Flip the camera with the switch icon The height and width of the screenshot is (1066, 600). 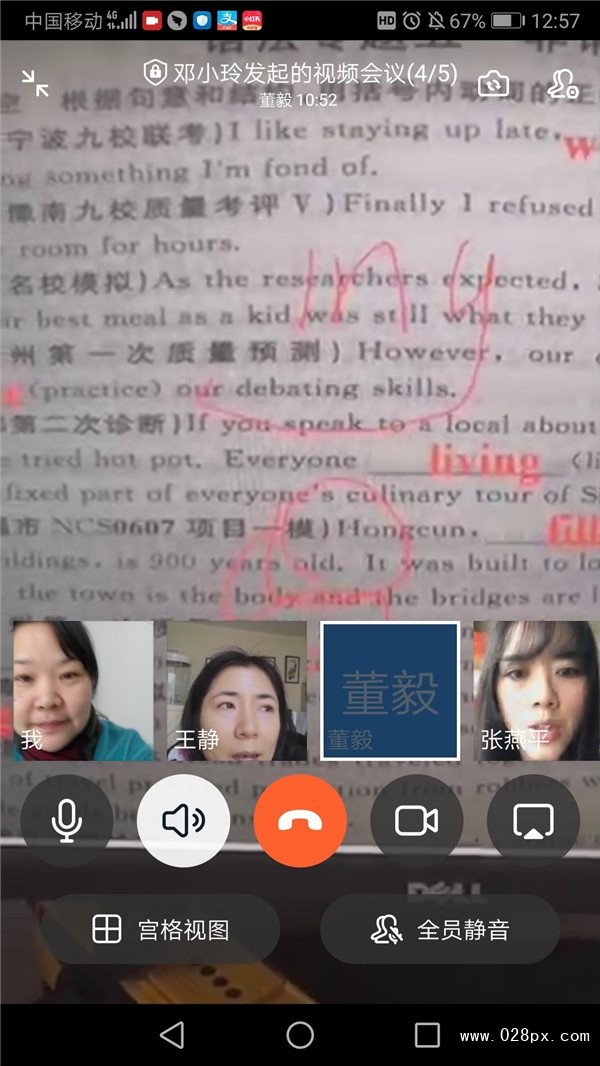pos(492,84)
